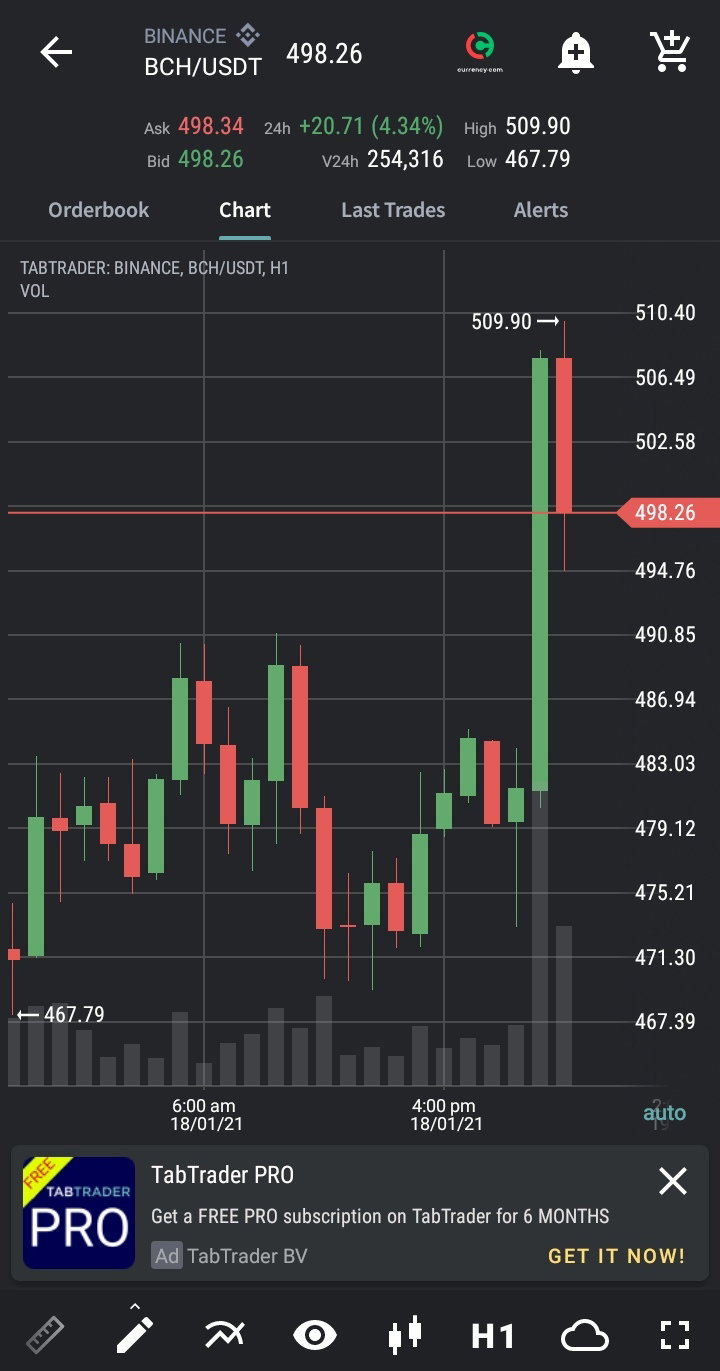This screenshot has height=1371, width=720.
Task: Change the candlestick chart type
Action: tap(405, 1335)
